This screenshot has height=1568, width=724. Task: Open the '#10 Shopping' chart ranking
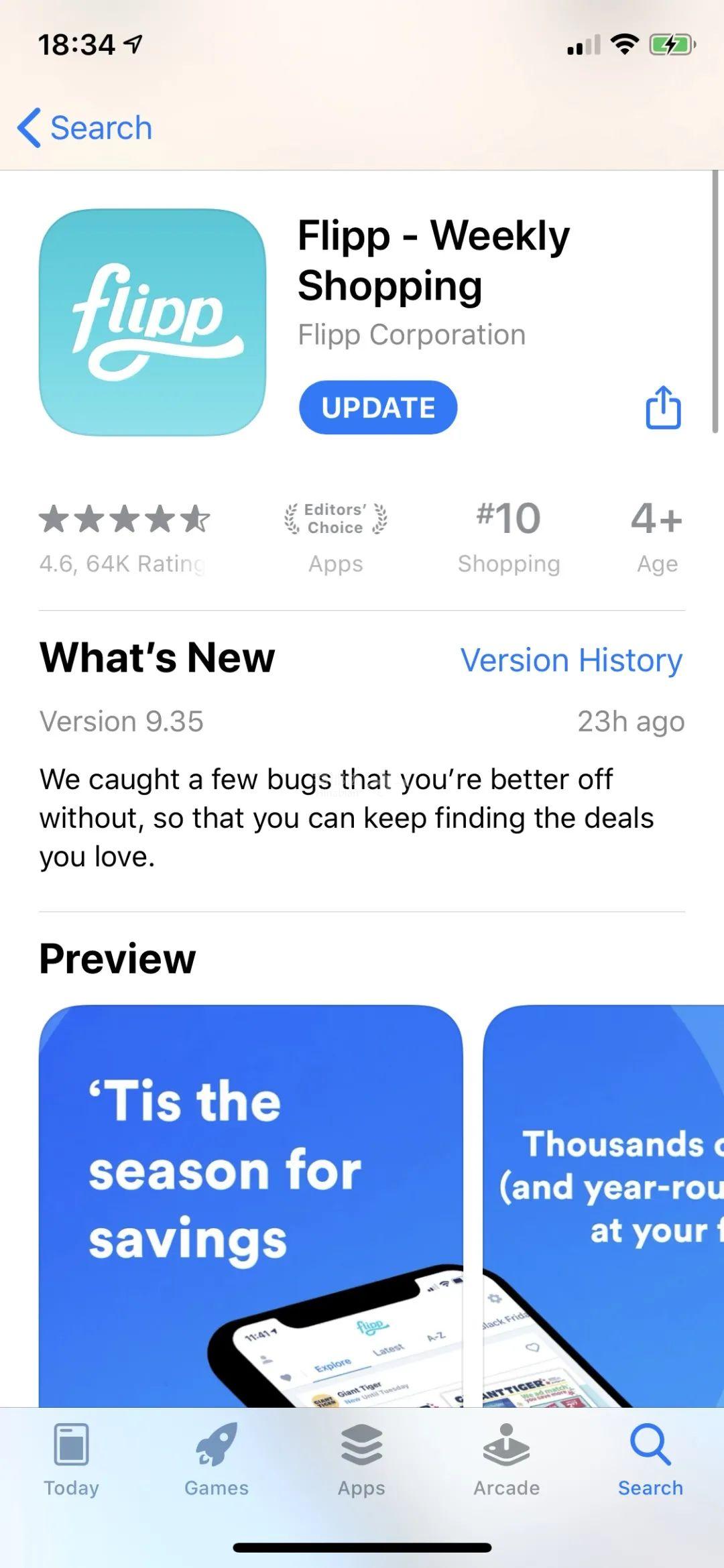tap(508, 538)
